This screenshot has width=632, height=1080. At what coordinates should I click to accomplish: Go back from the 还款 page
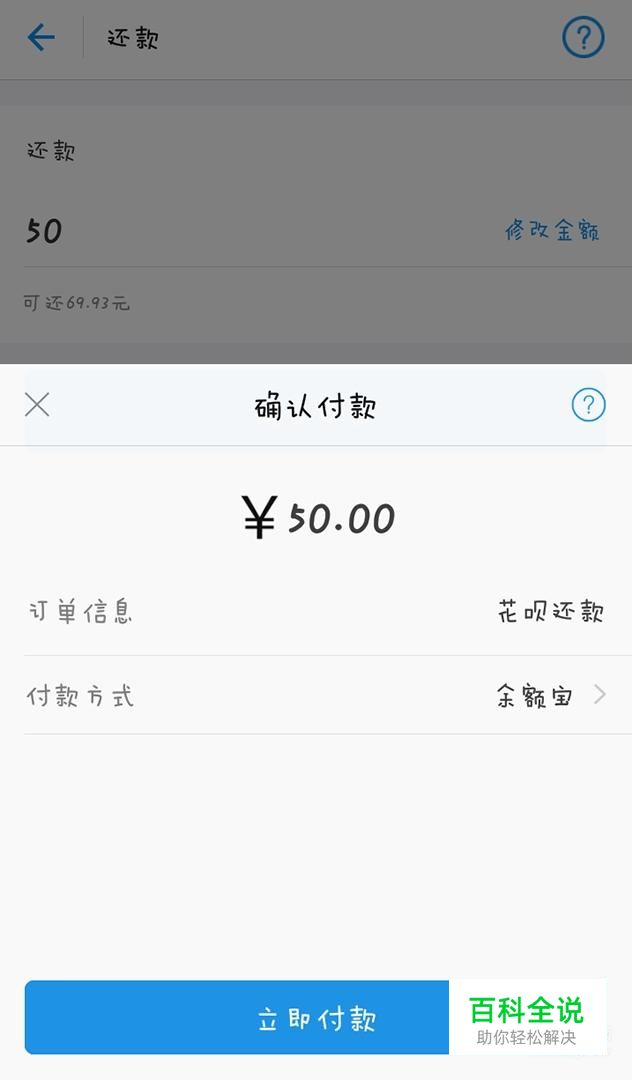click(41, 37)
